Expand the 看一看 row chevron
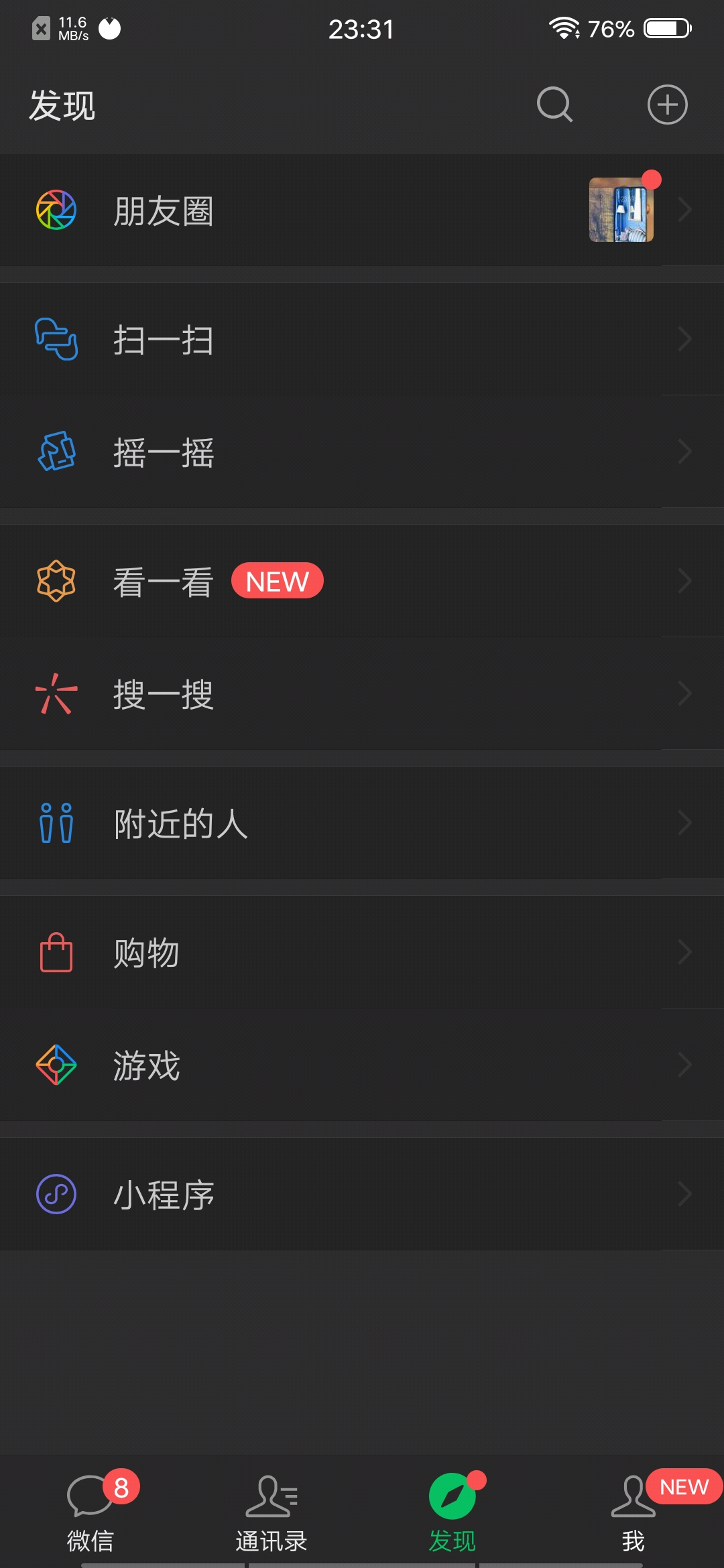The image size is (724, 1568). (685, 580)
